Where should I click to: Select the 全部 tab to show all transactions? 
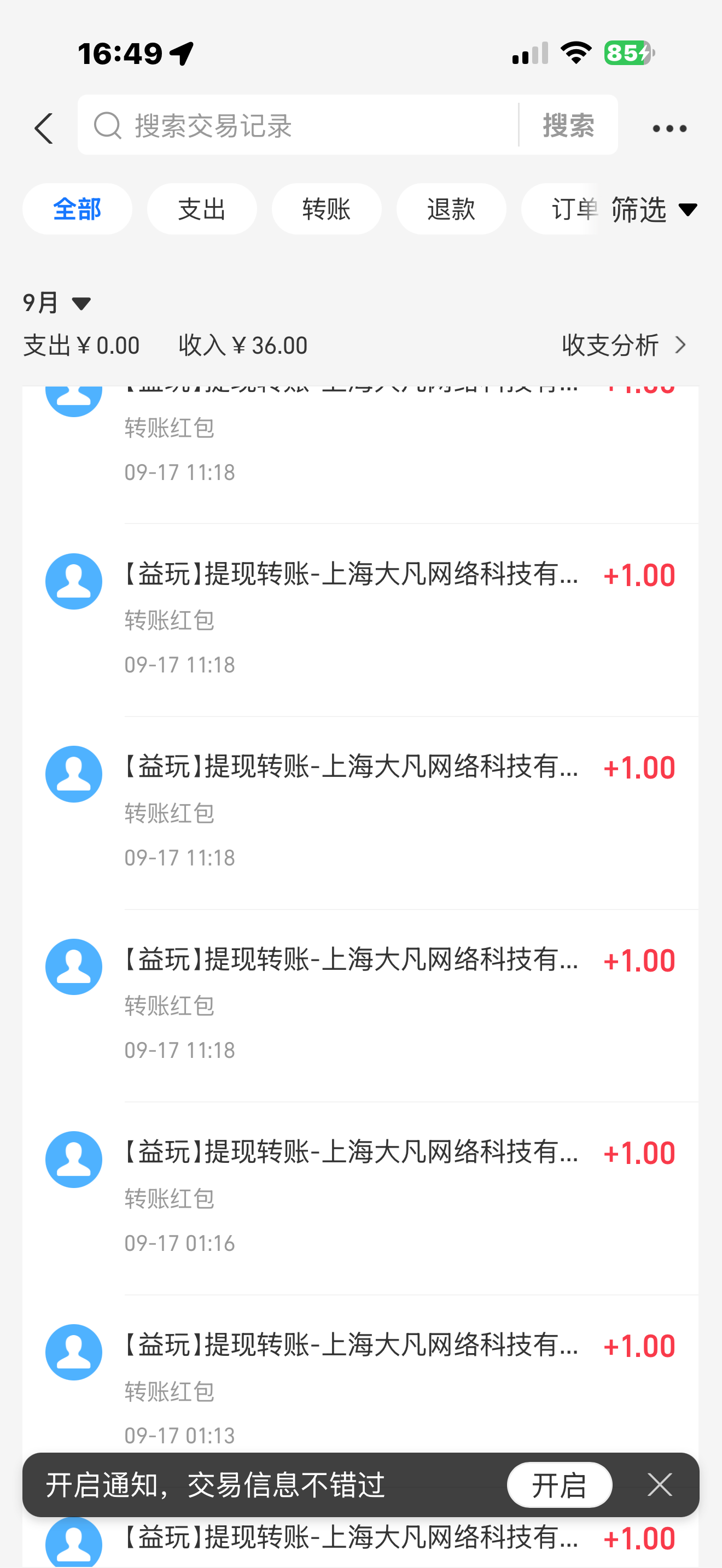77,209
